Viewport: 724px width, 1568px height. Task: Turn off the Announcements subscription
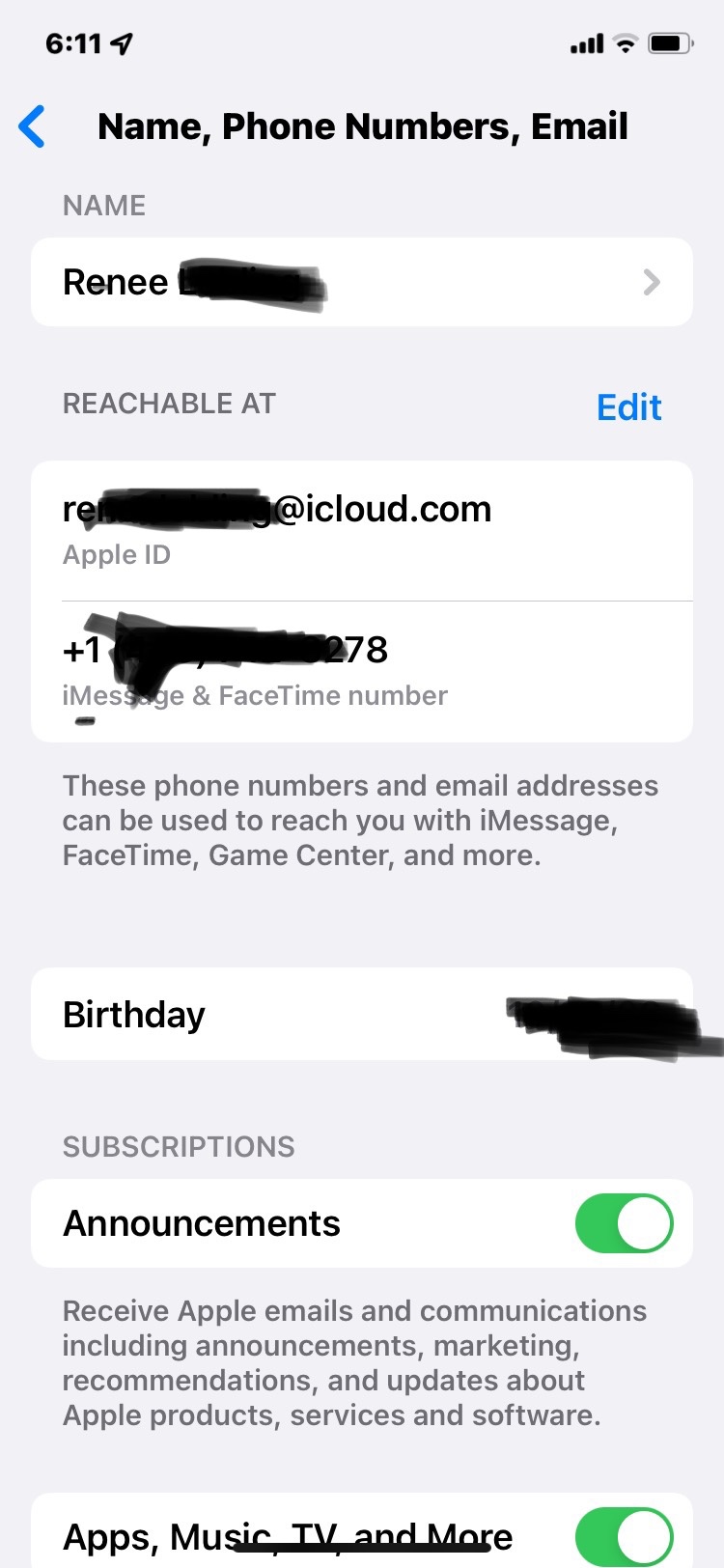624,1223
